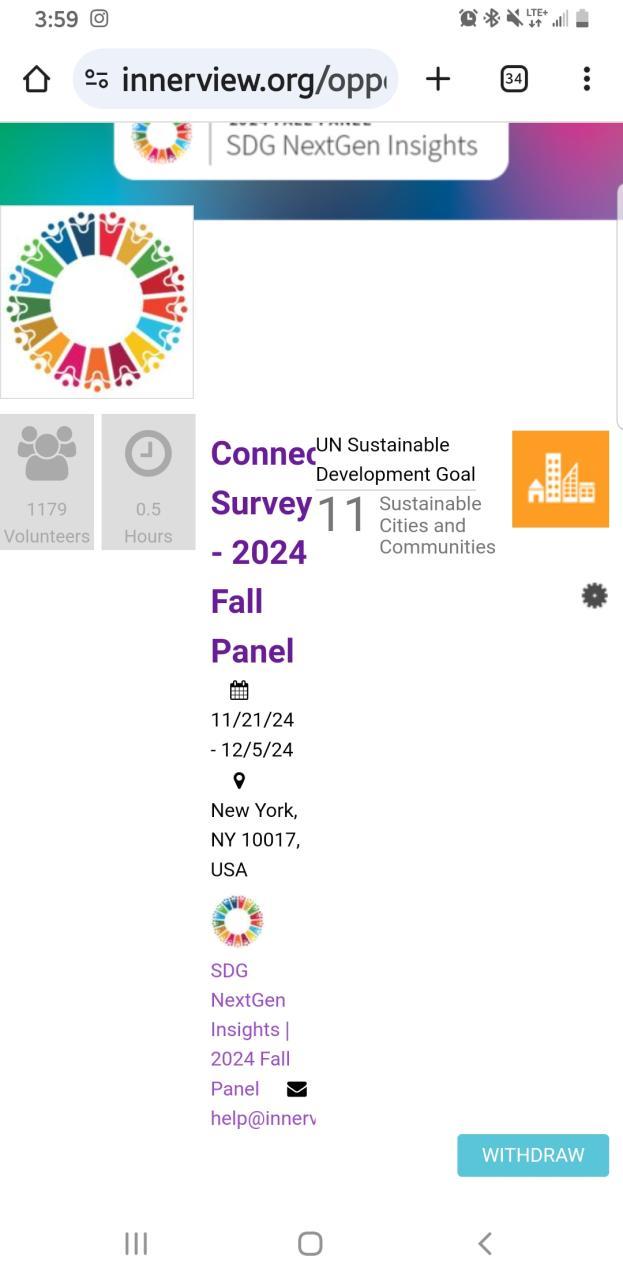623x1280 pixels.
Task: Show recent apps from navigation bar
Action: click(136, 1243)
